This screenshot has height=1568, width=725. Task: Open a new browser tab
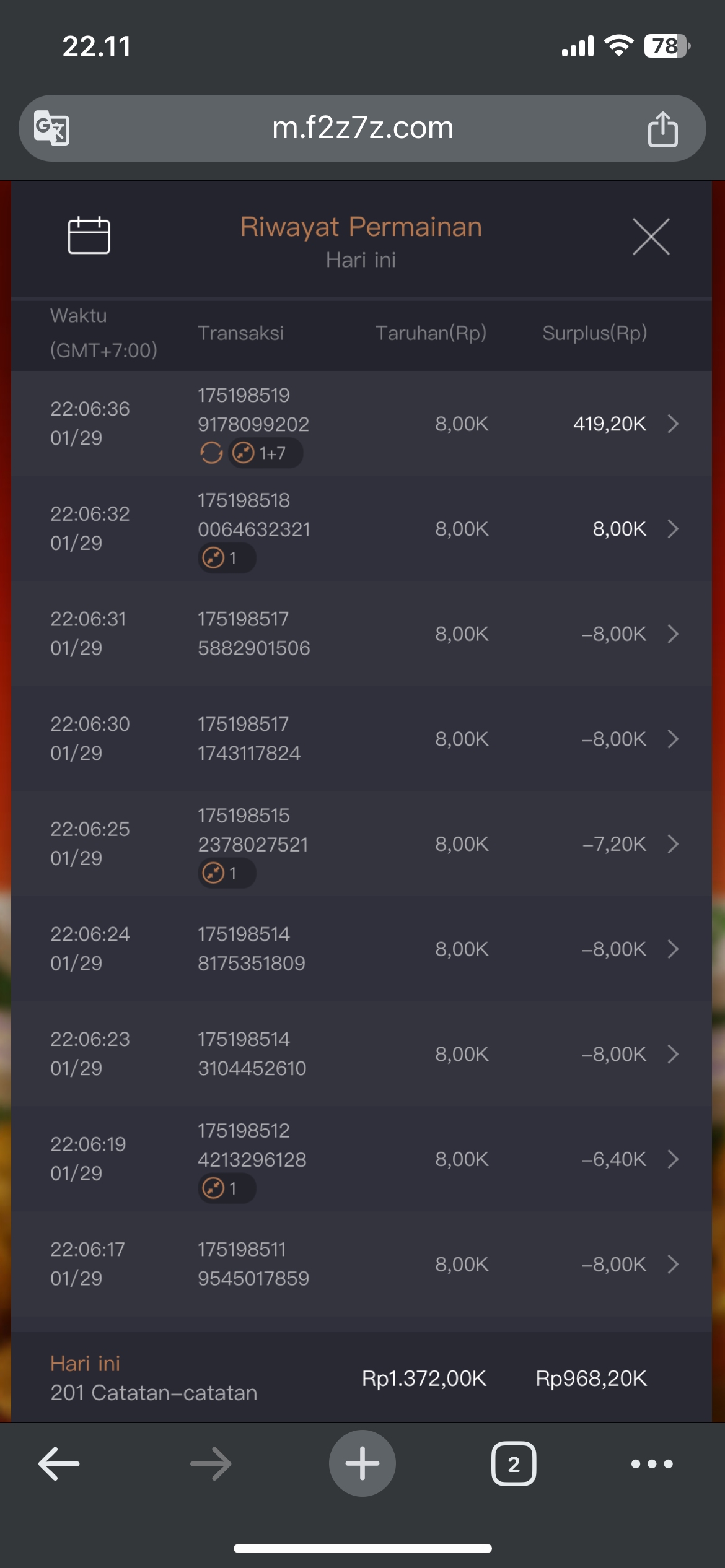click(362, 1464)
